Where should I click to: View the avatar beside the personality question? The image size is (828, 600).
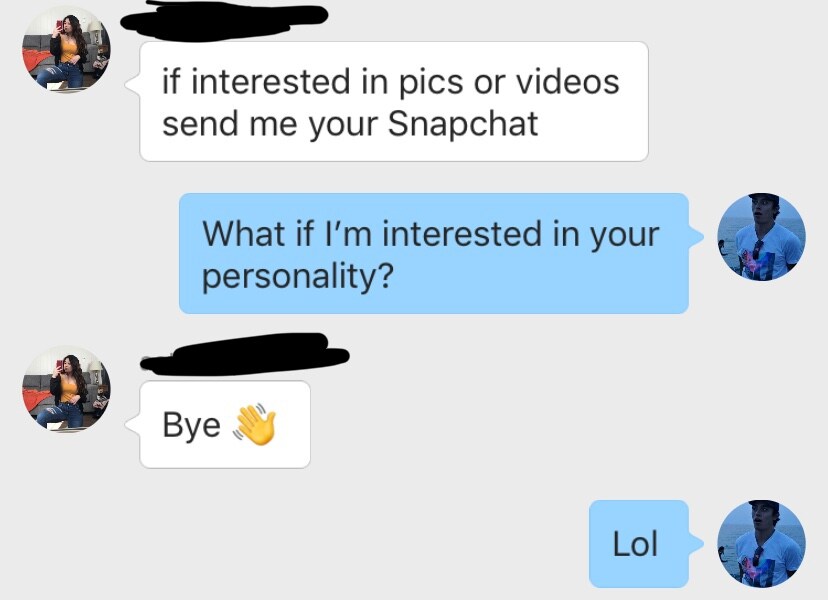(x=761, y=237)
